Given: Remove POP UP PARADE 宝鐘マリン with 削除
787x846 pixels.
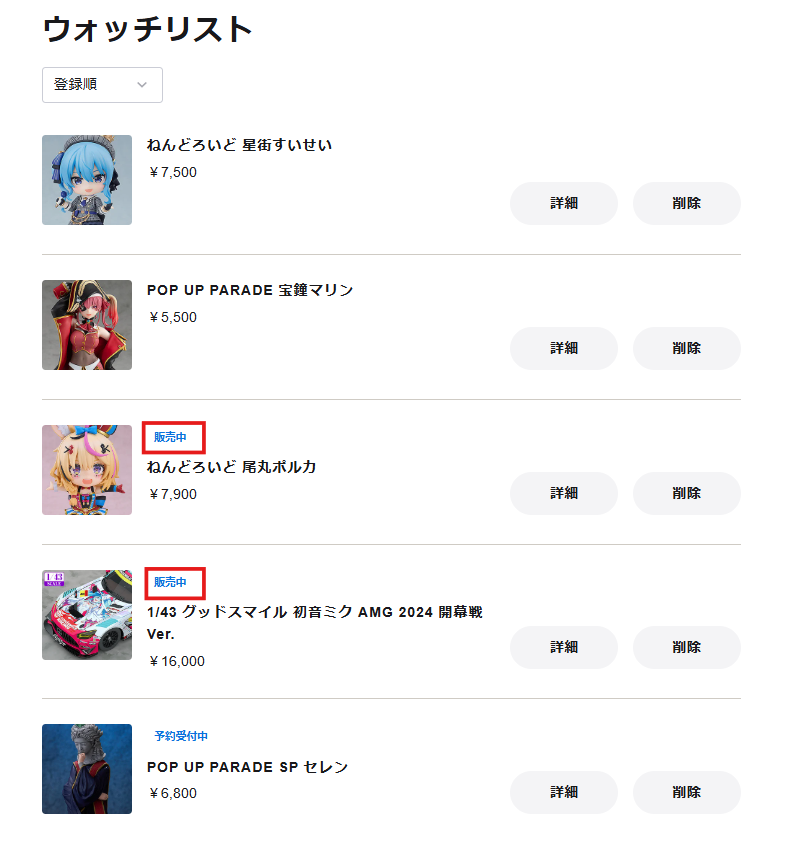Looking at the screenshot, I should (687, 348).
